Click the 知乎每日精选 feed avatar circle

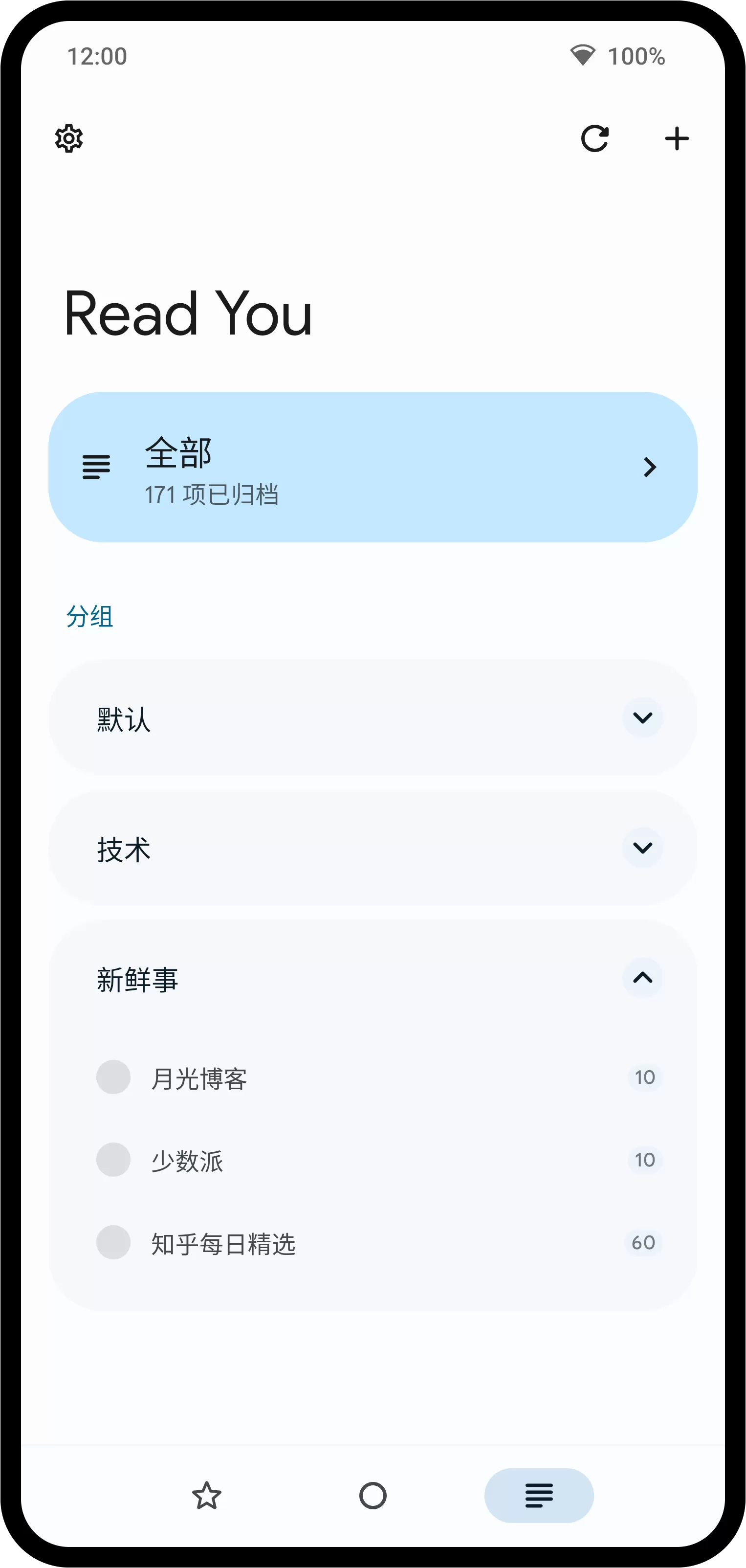click(x=113, y=1242)
